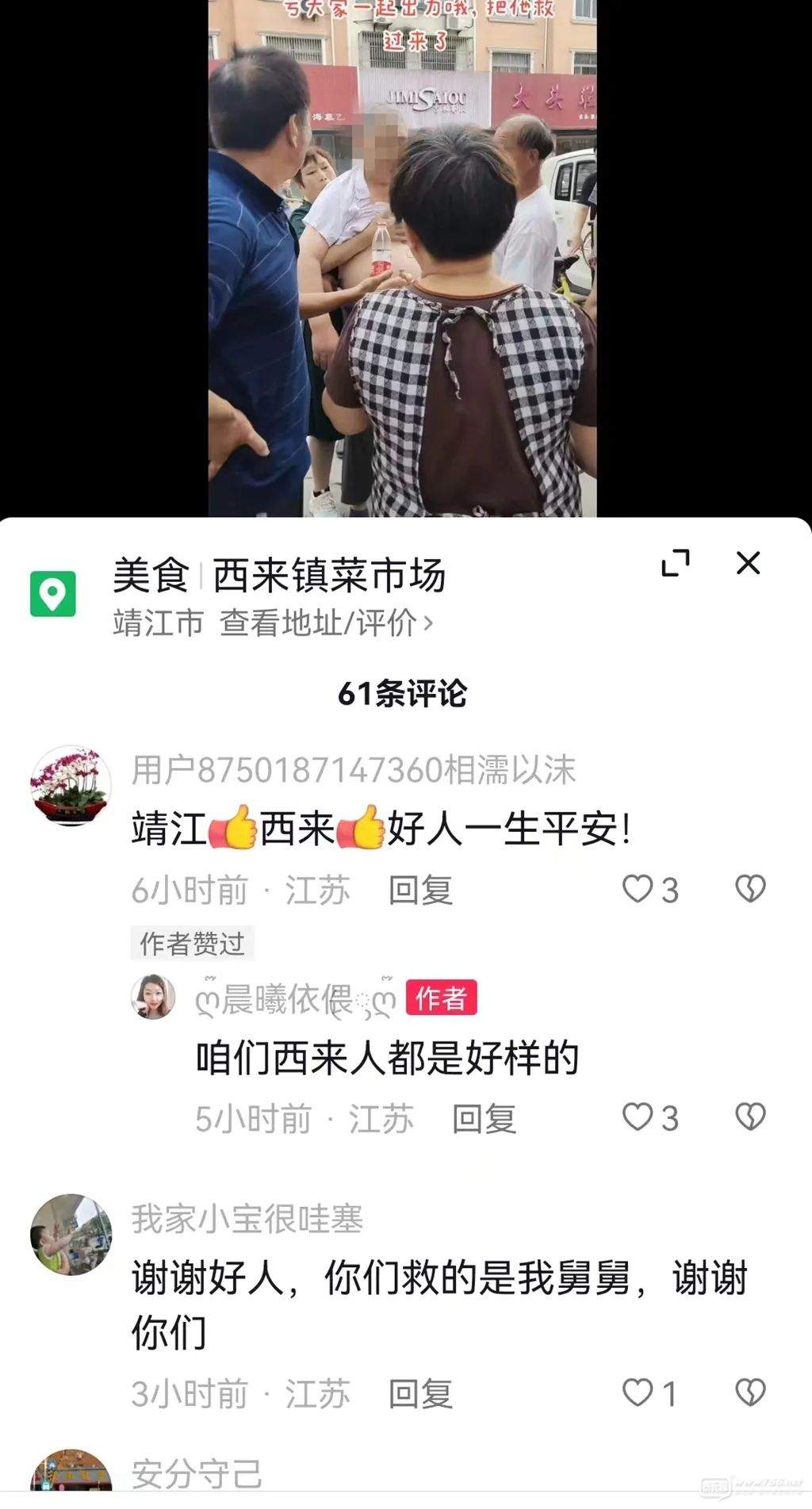Dislike the author's reply 咱们西来人都是好样的
This screenshot has width=812, height=1509.
point(750,1117)
